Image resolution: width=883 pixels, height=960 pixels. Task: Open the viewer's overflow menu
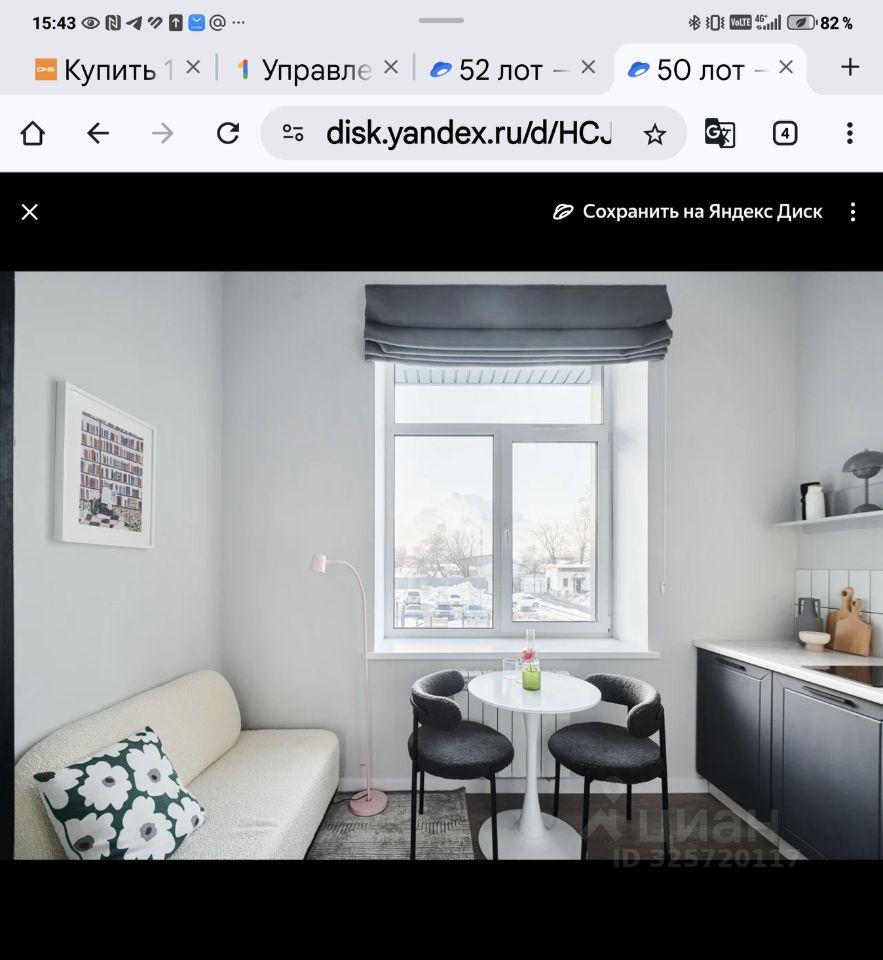pos(853,212)
